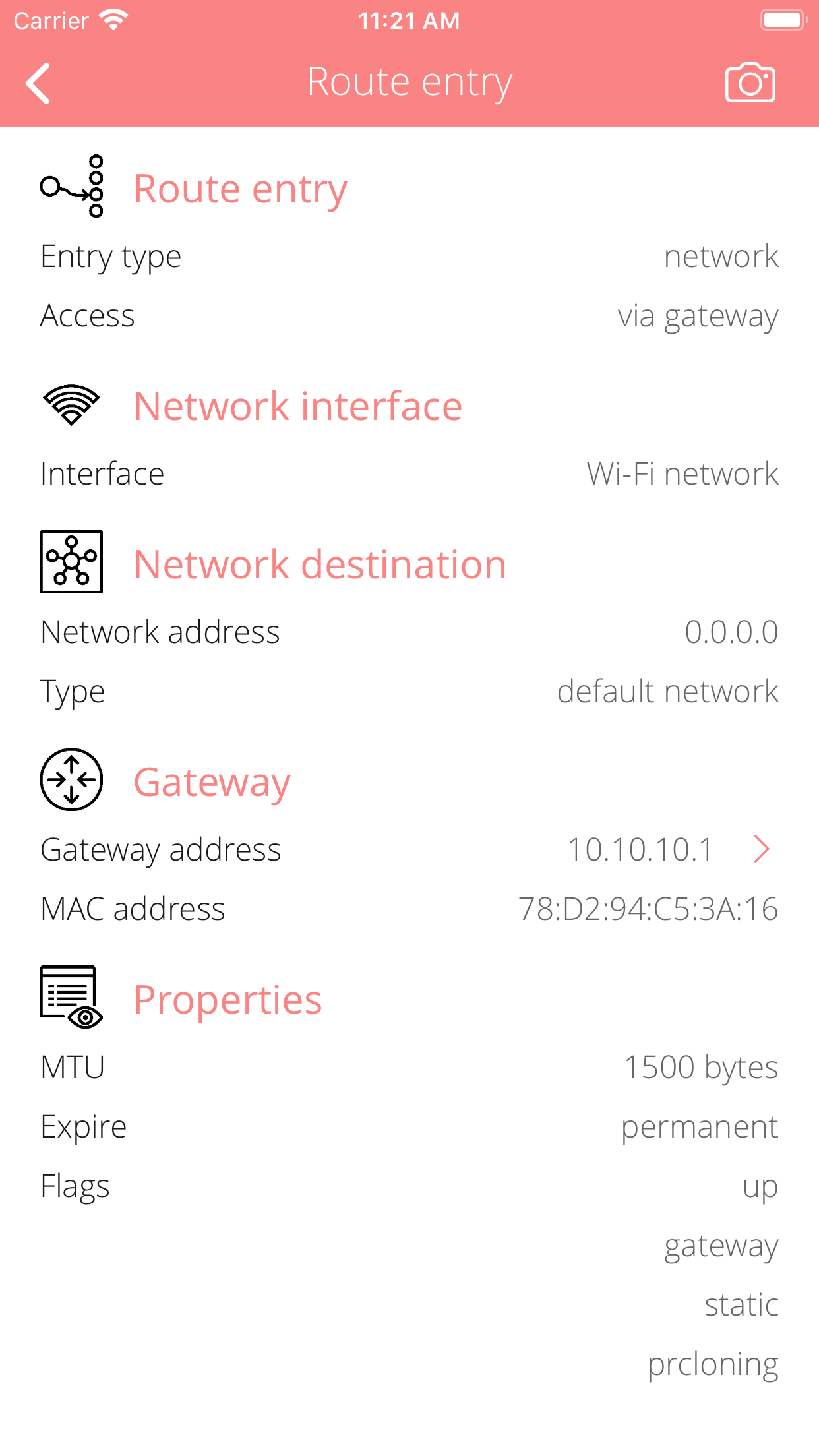The width and height of the screenshot is (819, 1456).
Task: Click the Wi-Fi signal icon in status bar
Action: click(x=112, y=20)
